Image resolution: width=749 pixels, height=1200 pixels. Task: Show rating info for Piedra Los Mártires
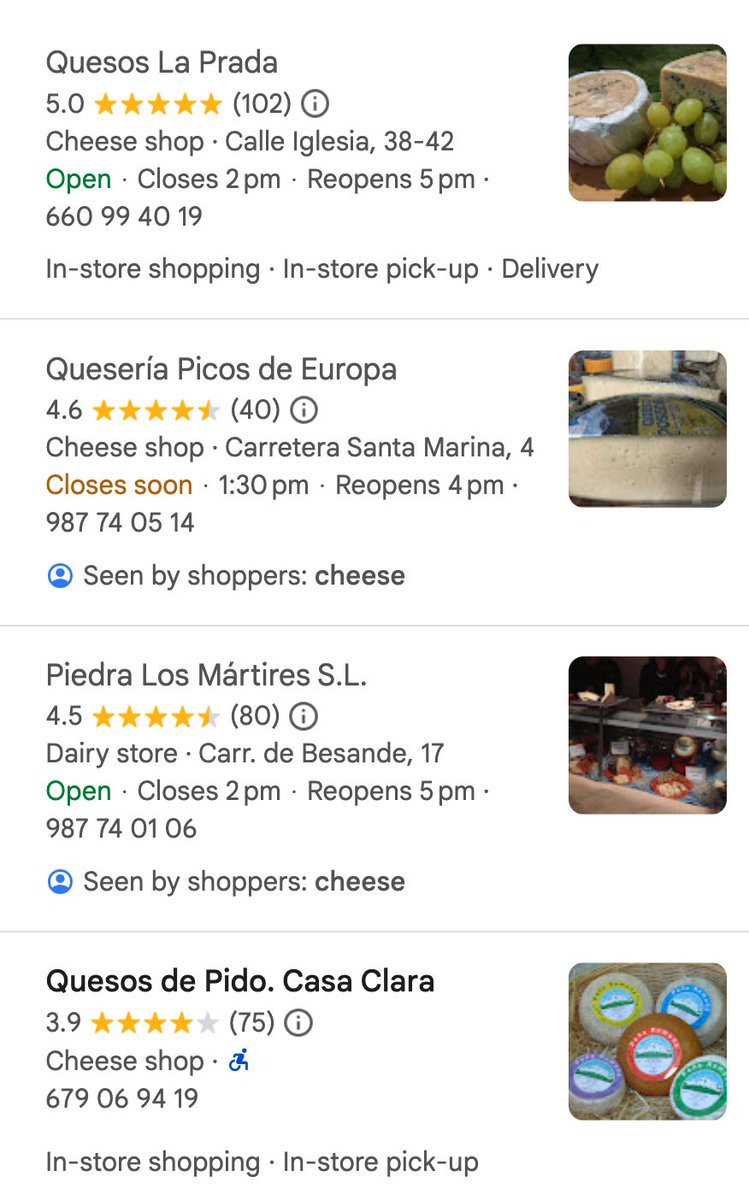[x=303, y=716]
